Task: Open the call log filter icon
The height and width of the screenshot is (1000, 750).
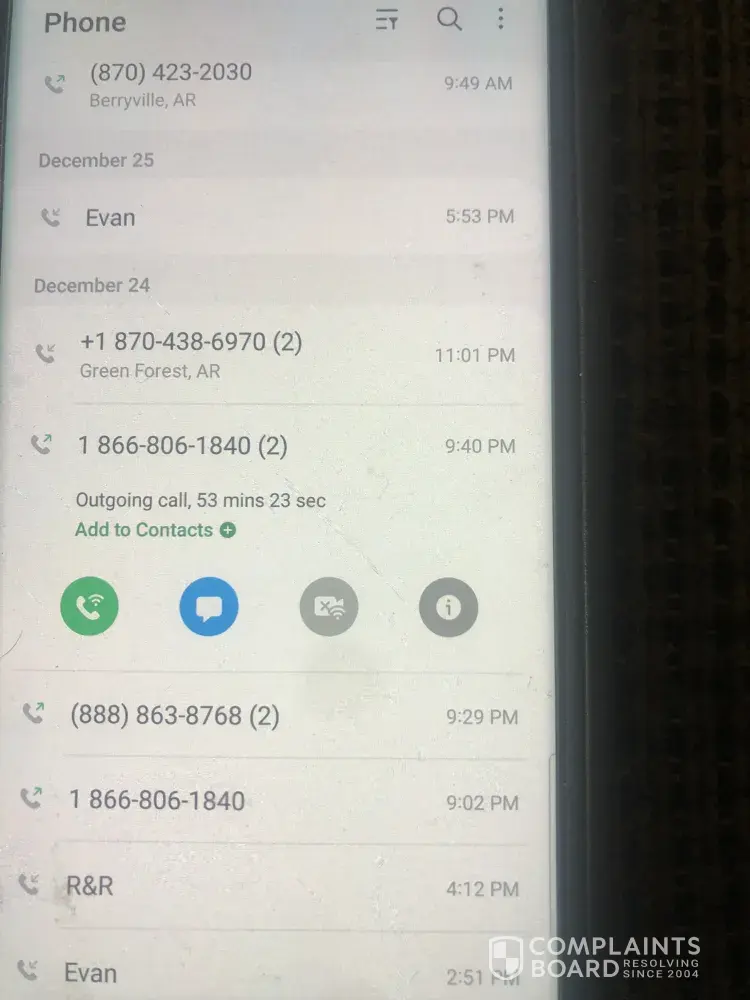Action: [387, 20]
